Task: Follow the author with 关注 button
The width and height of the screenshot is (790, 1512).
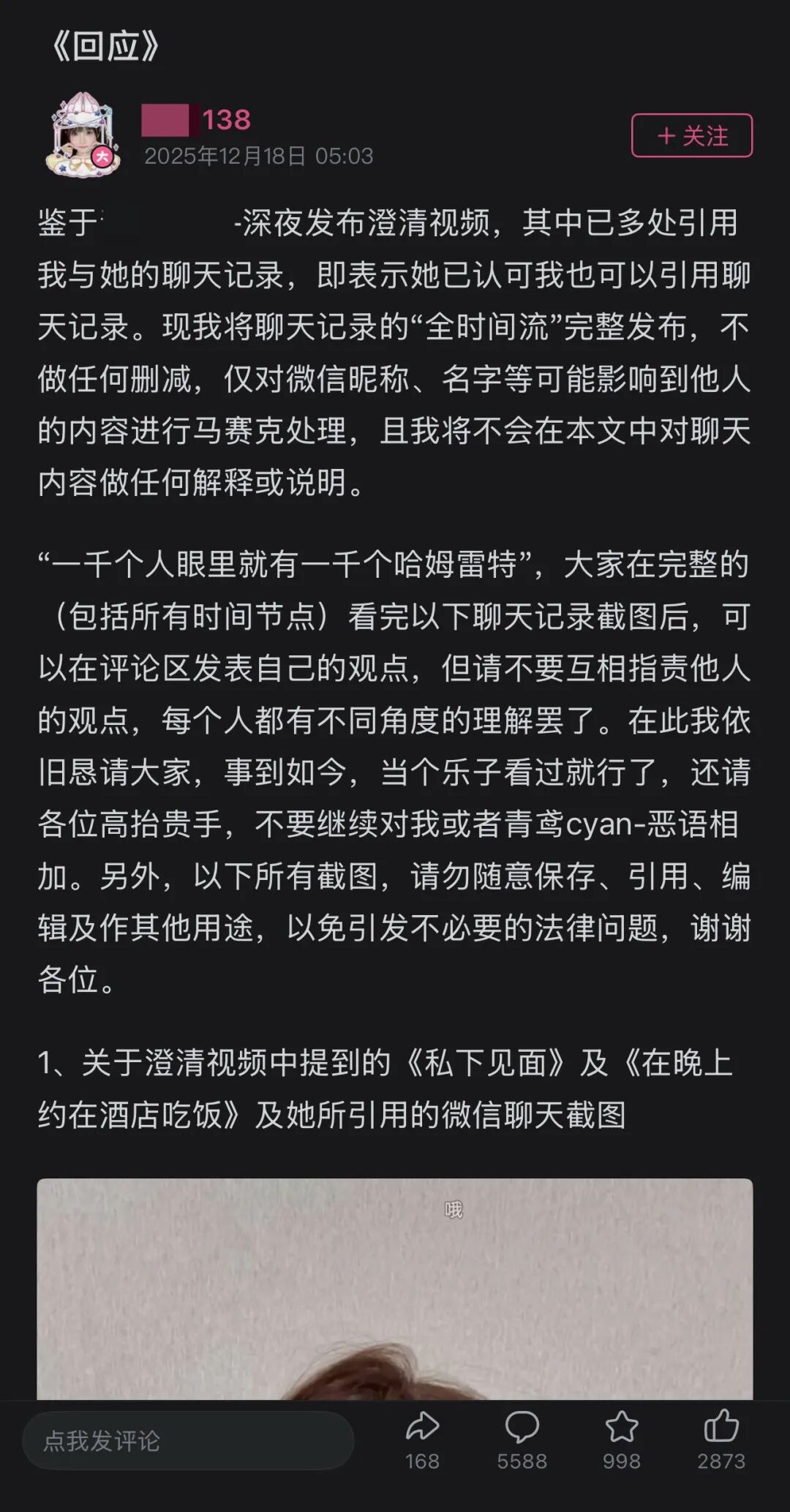Action: (691, 135)
